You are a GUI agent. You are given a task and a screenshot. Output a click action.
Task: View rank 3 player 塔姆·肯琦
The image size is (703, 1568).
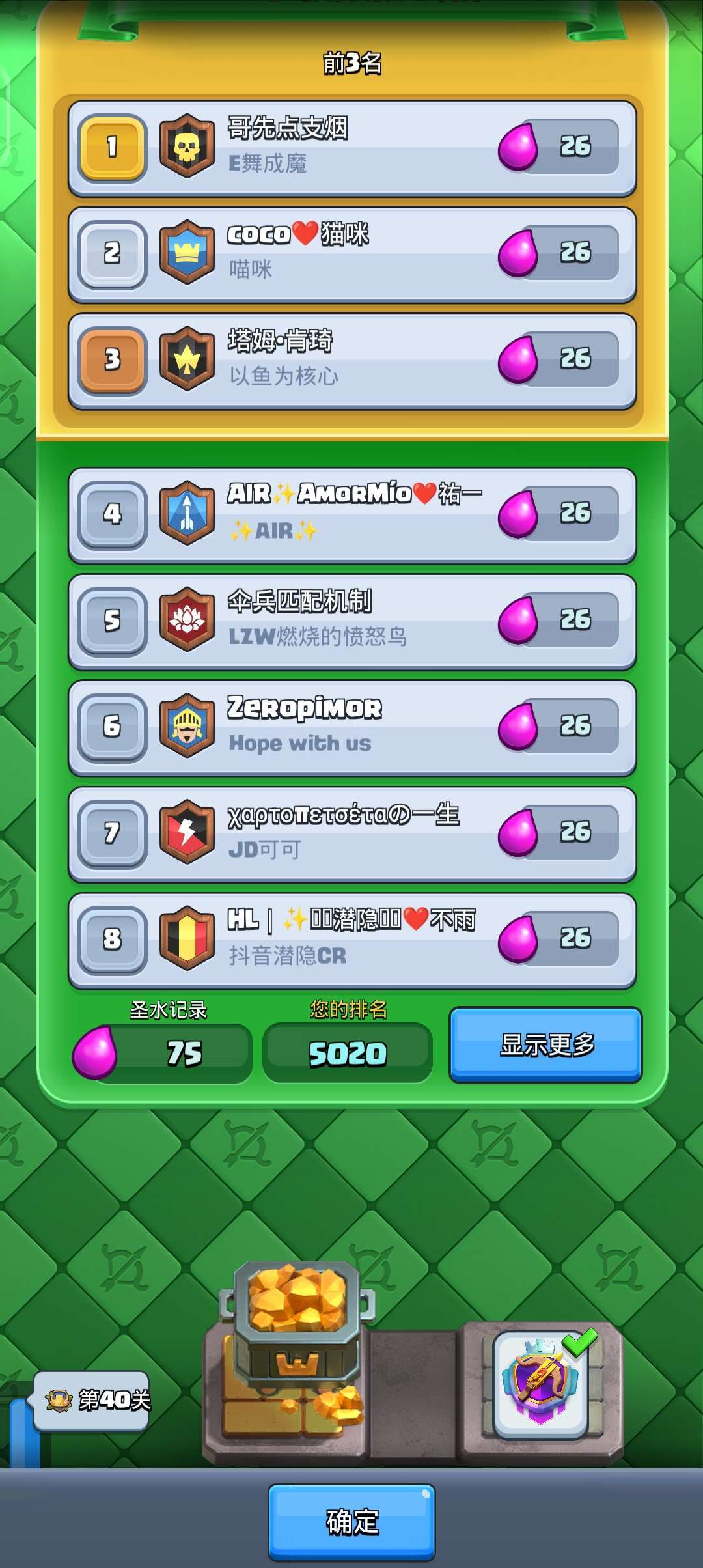pos(351,361)
